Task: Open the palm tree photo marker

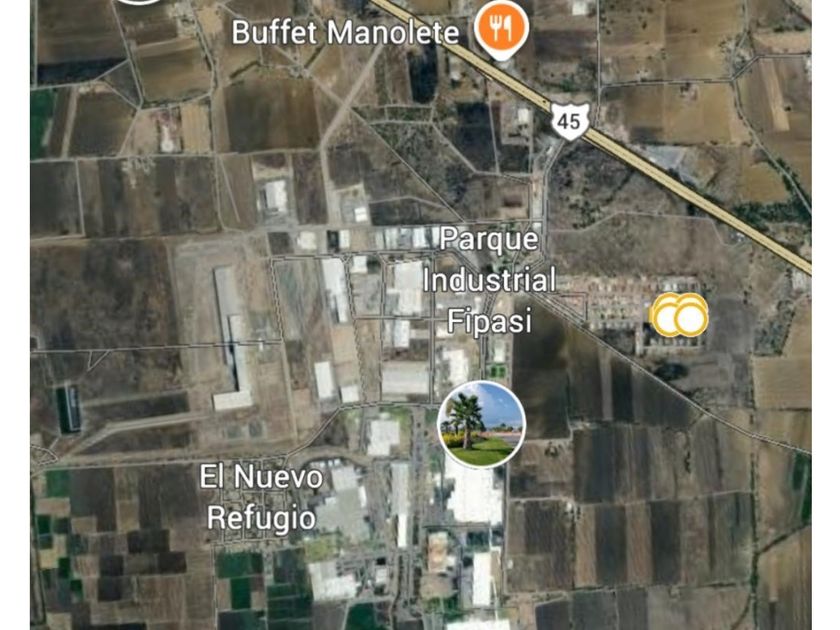Action: coord(482,424)
